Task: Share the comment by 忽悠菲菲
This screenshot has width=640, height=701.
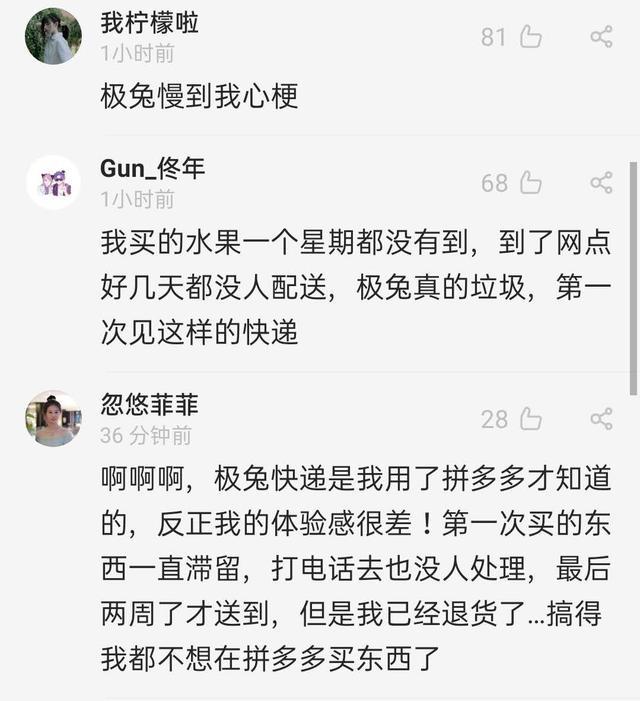Action: [601, 419]
